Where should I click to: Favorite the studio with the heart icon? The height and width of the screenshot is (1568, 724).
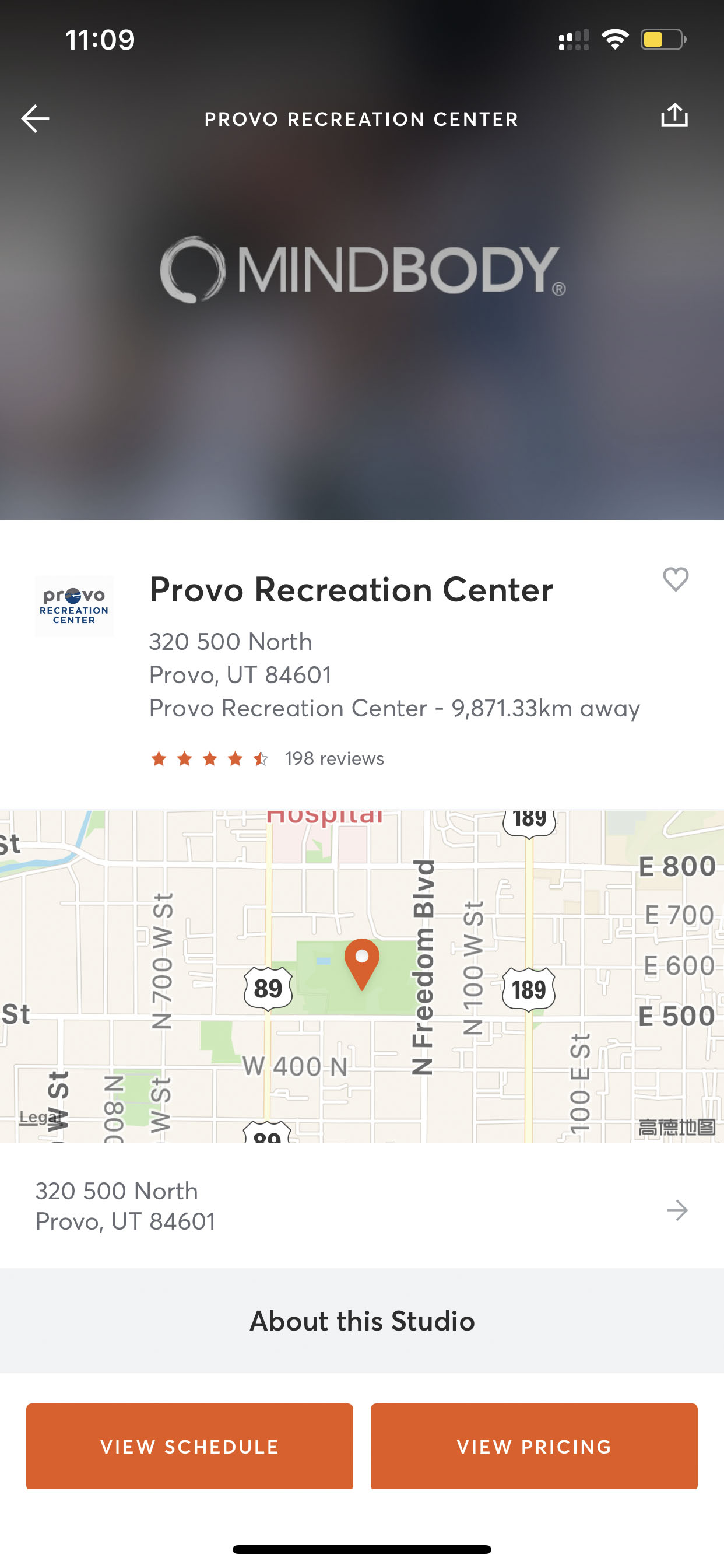[676, 579]
